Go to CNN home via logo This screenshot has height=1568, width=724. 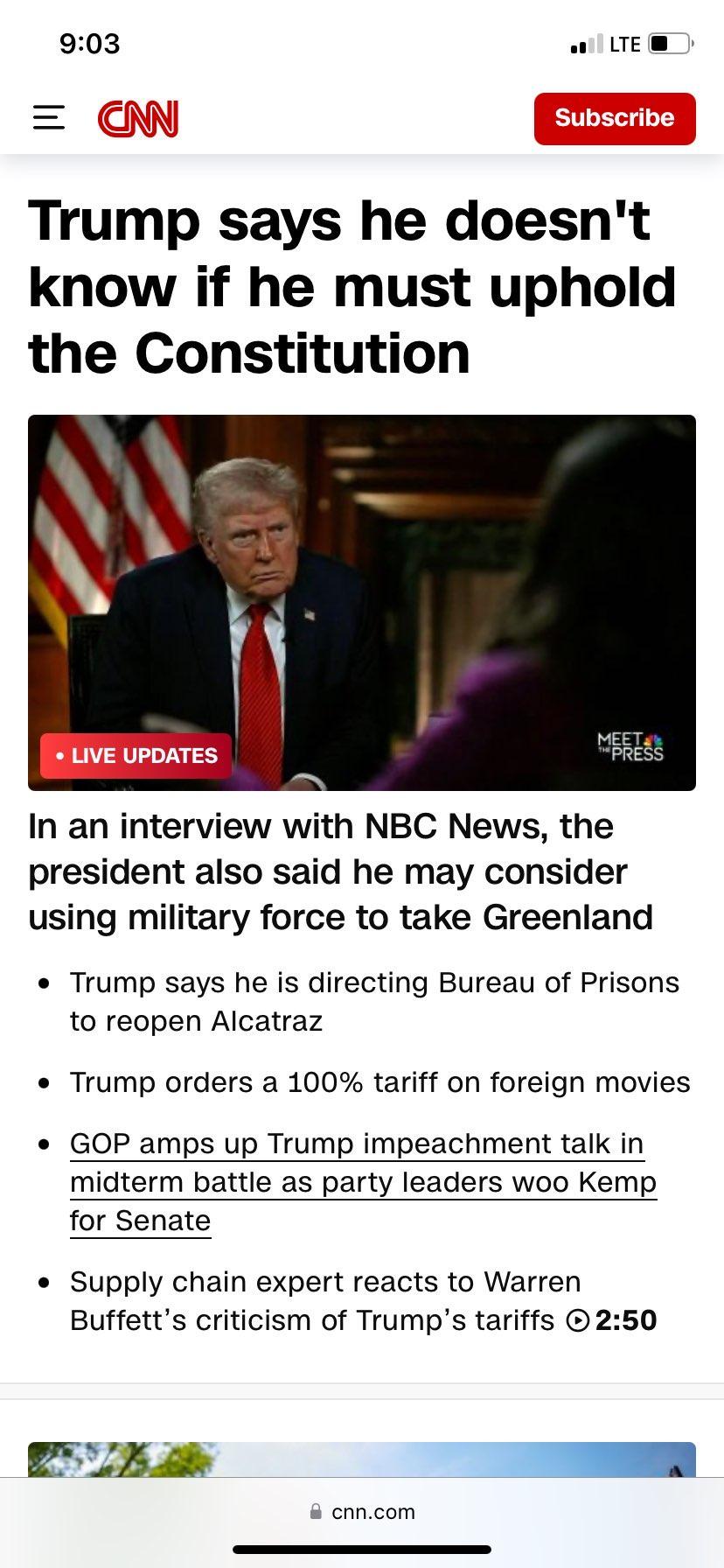(138, 119)
